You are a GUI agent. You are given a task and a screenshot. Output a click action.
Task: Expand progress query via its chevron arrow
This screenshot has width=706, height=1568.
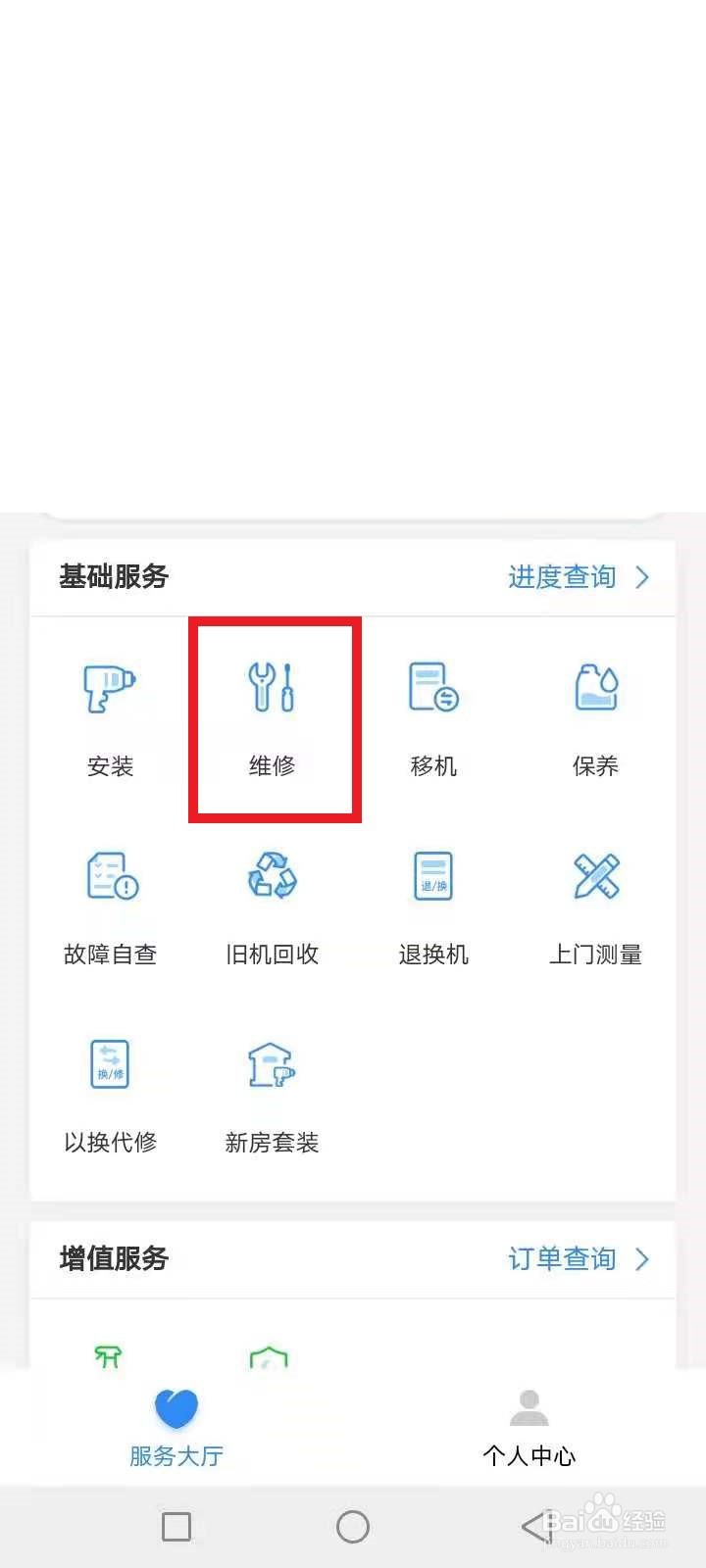coord(642,577)
